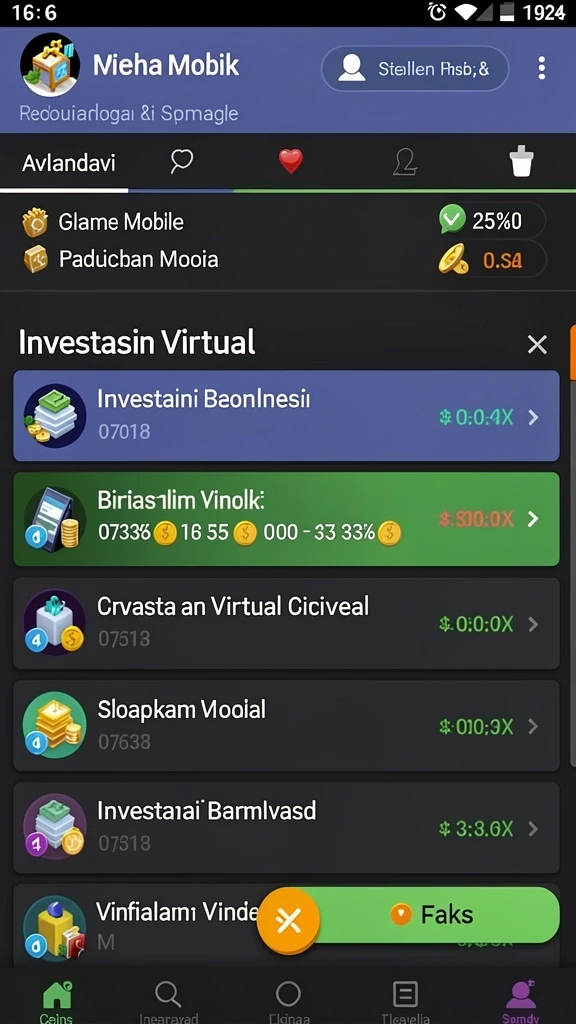This screenshot has height=1024, width=576.
Task: Switch to the person outline tab
Action: tap(405, 161)
